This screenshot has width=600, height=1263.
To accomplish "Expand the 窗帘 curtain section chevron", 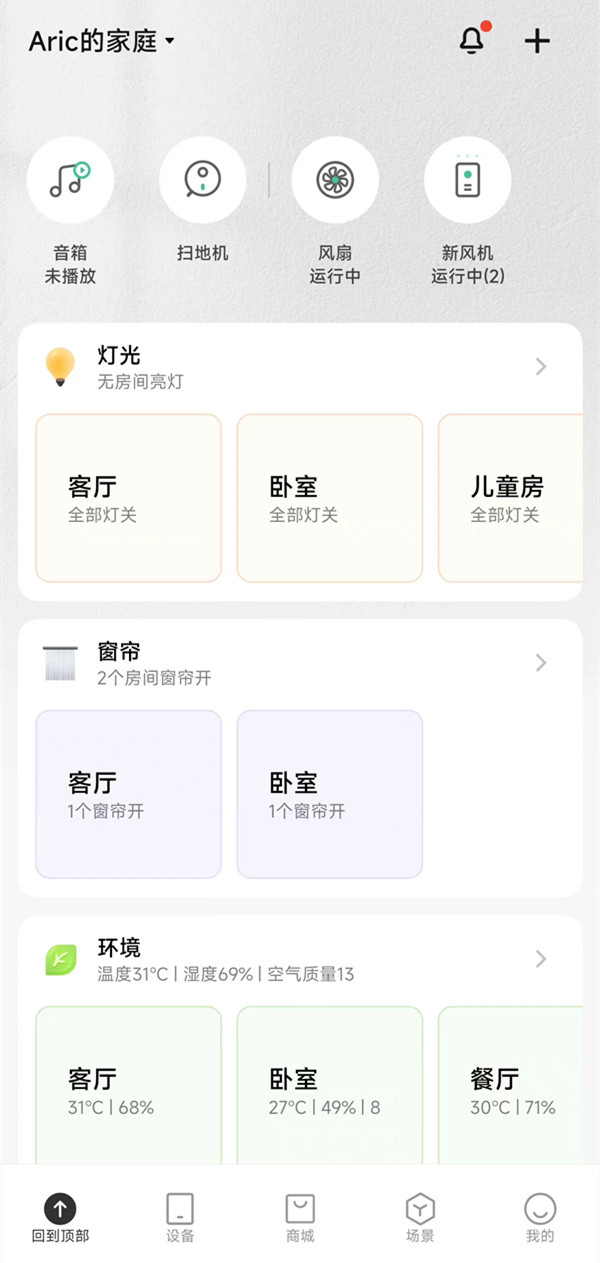I will [x=541, y=662].
